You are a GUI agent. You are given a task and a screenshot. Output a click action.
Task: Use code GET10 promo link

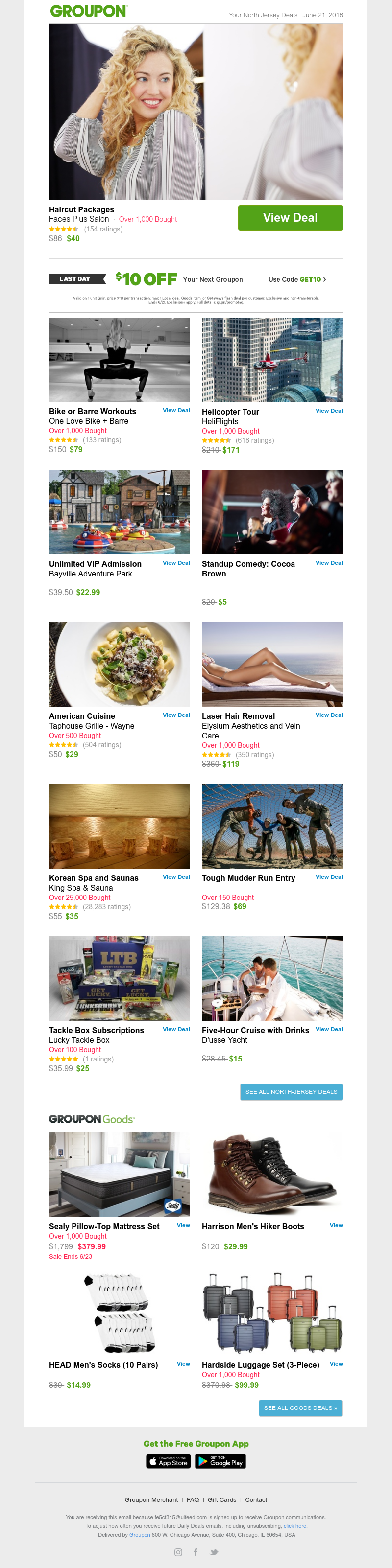tap(297, 279)
